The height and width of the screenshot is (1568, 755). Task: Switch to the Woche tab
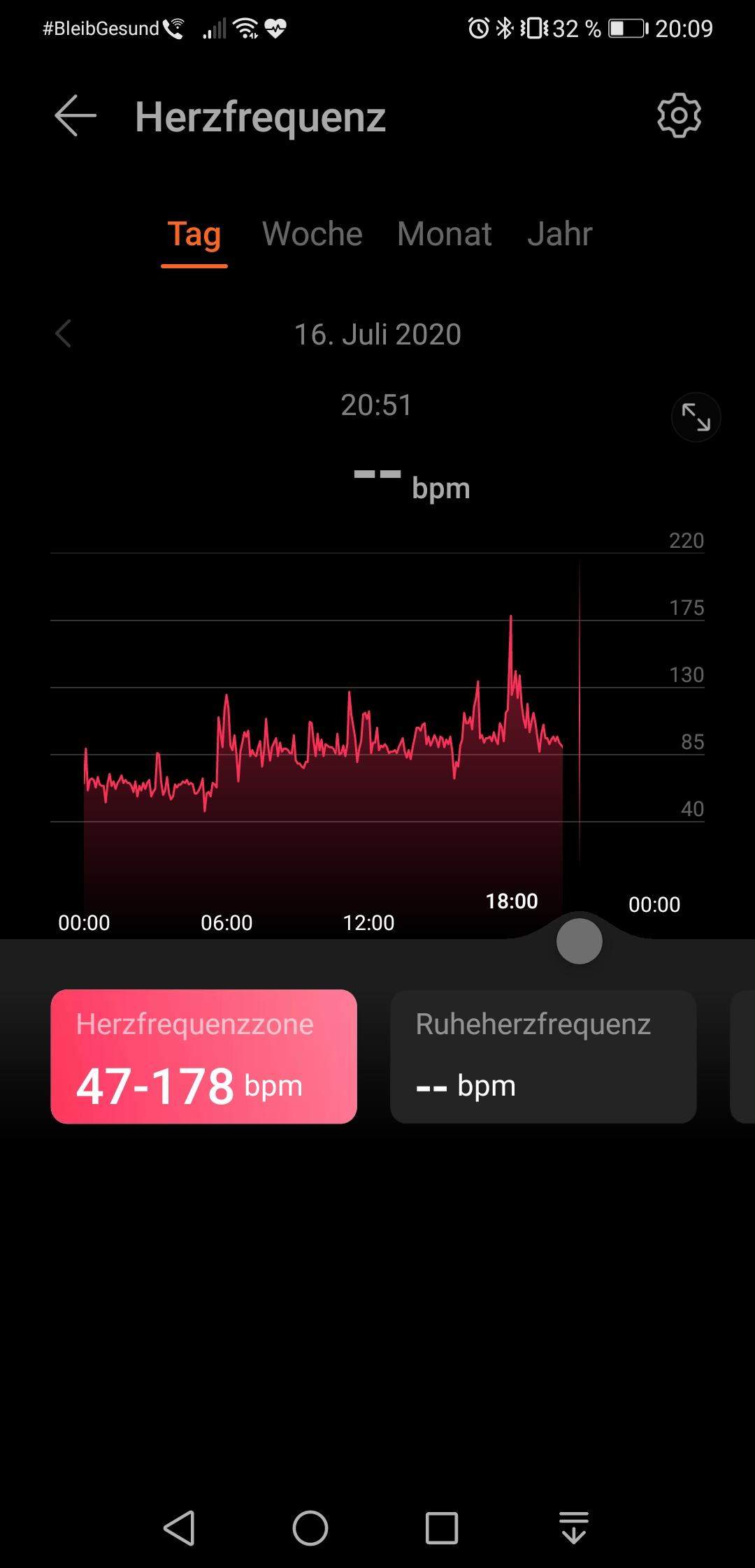click(312, 234)
